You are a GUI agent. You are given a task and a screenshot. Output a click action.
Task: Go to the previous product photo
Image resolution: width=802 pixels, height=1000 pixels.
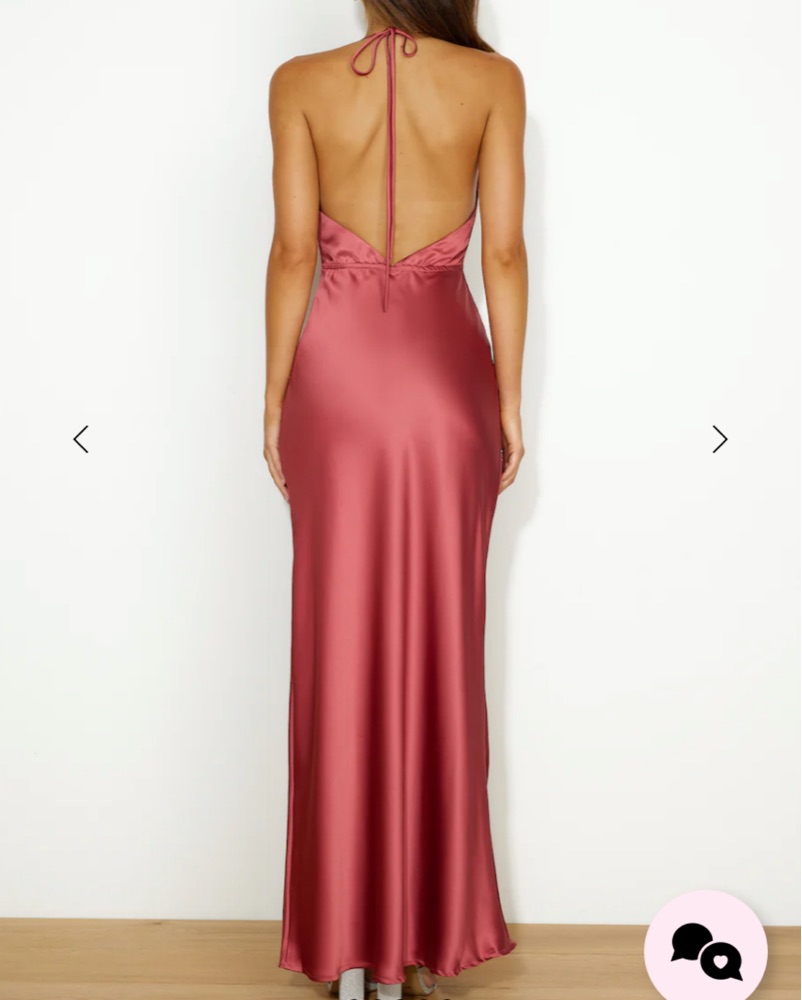[x=81, y=439]
